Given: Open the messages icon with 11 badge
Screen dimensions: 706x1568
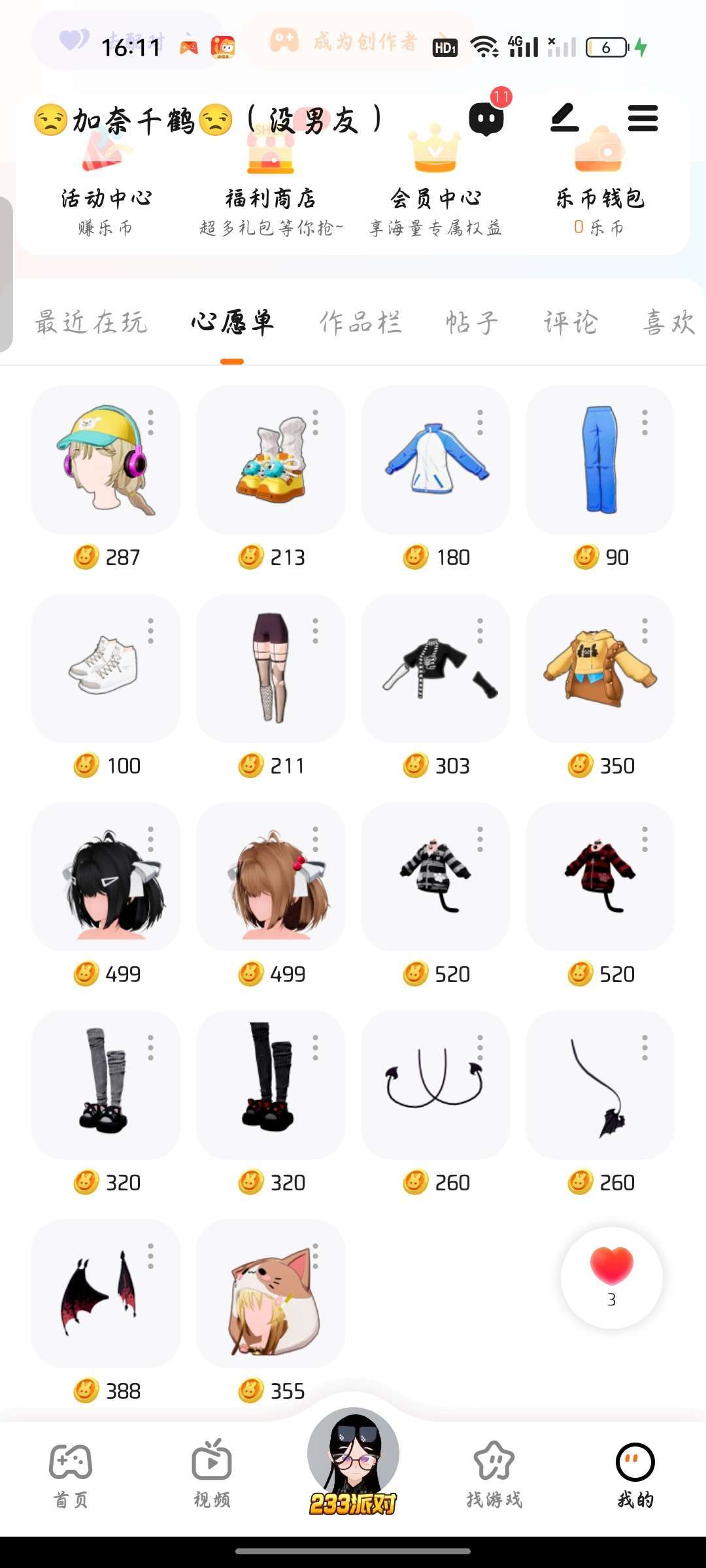Looking at the screenshot, I should pos(487,118).
